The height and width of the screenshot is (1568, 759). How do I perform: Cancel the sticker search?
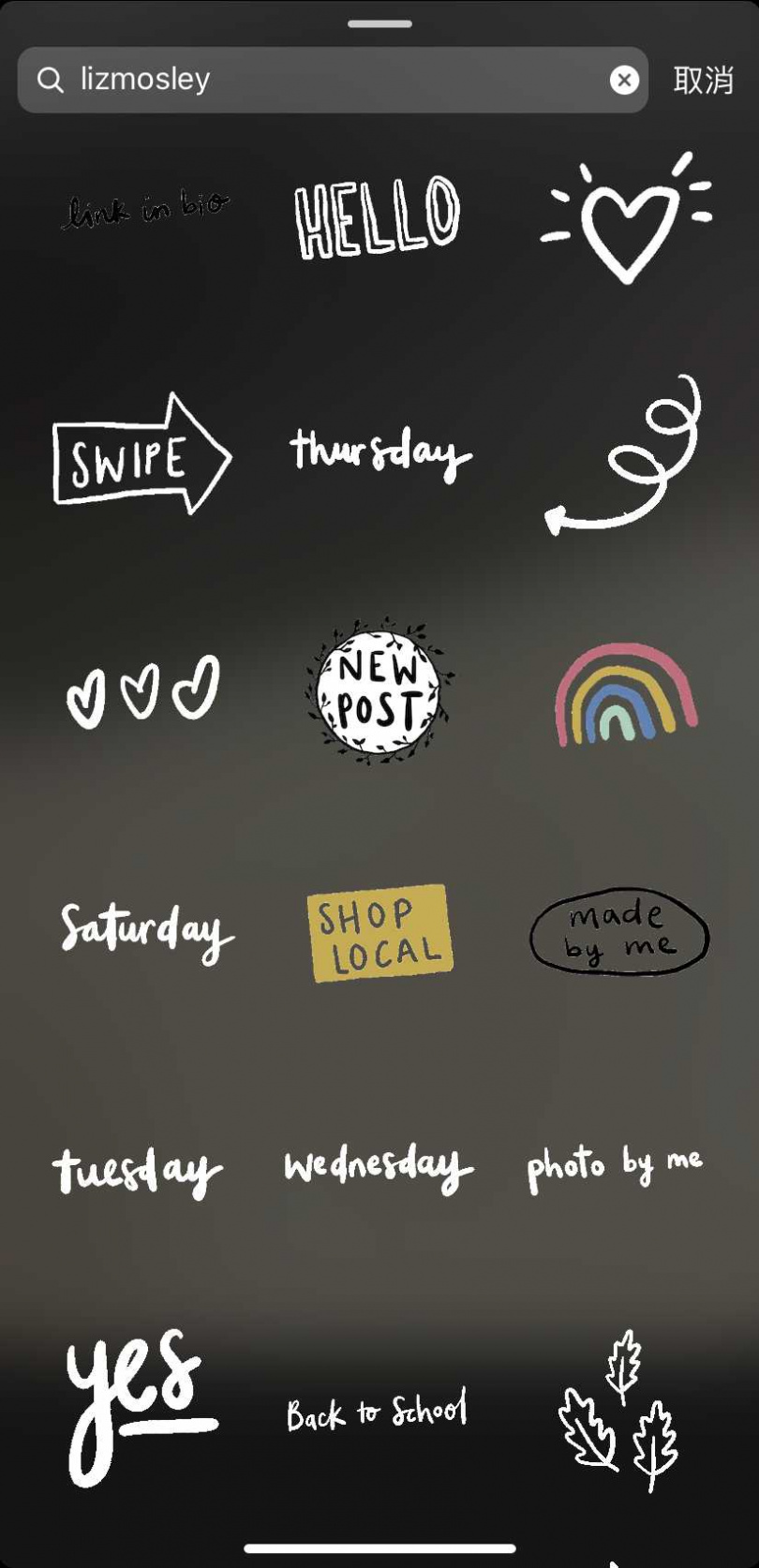point(703,81)
